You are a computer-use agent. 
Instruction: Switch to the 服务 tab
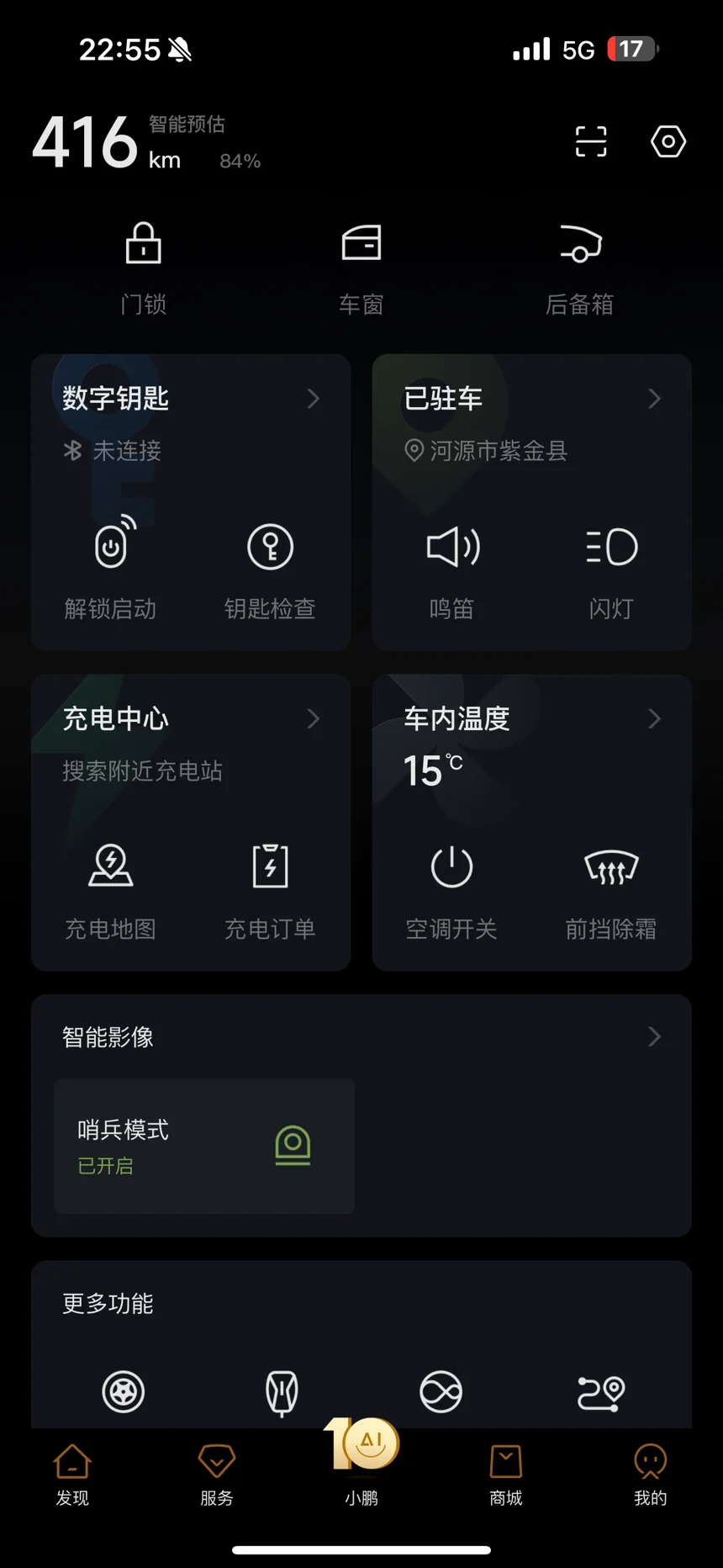pyautogui.click(x=217, y=1475)
